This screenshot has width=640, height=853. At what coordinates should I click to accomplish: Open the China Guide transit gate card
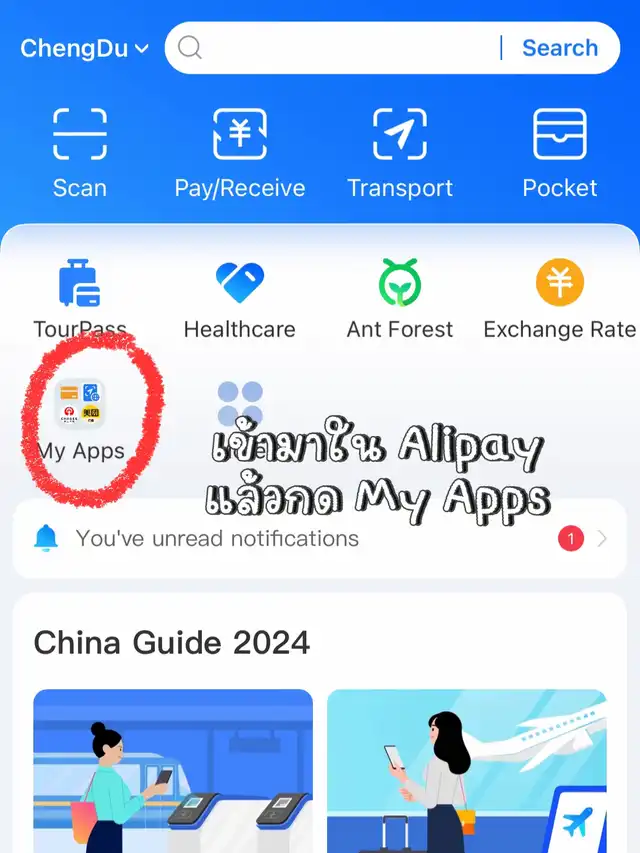173,770
